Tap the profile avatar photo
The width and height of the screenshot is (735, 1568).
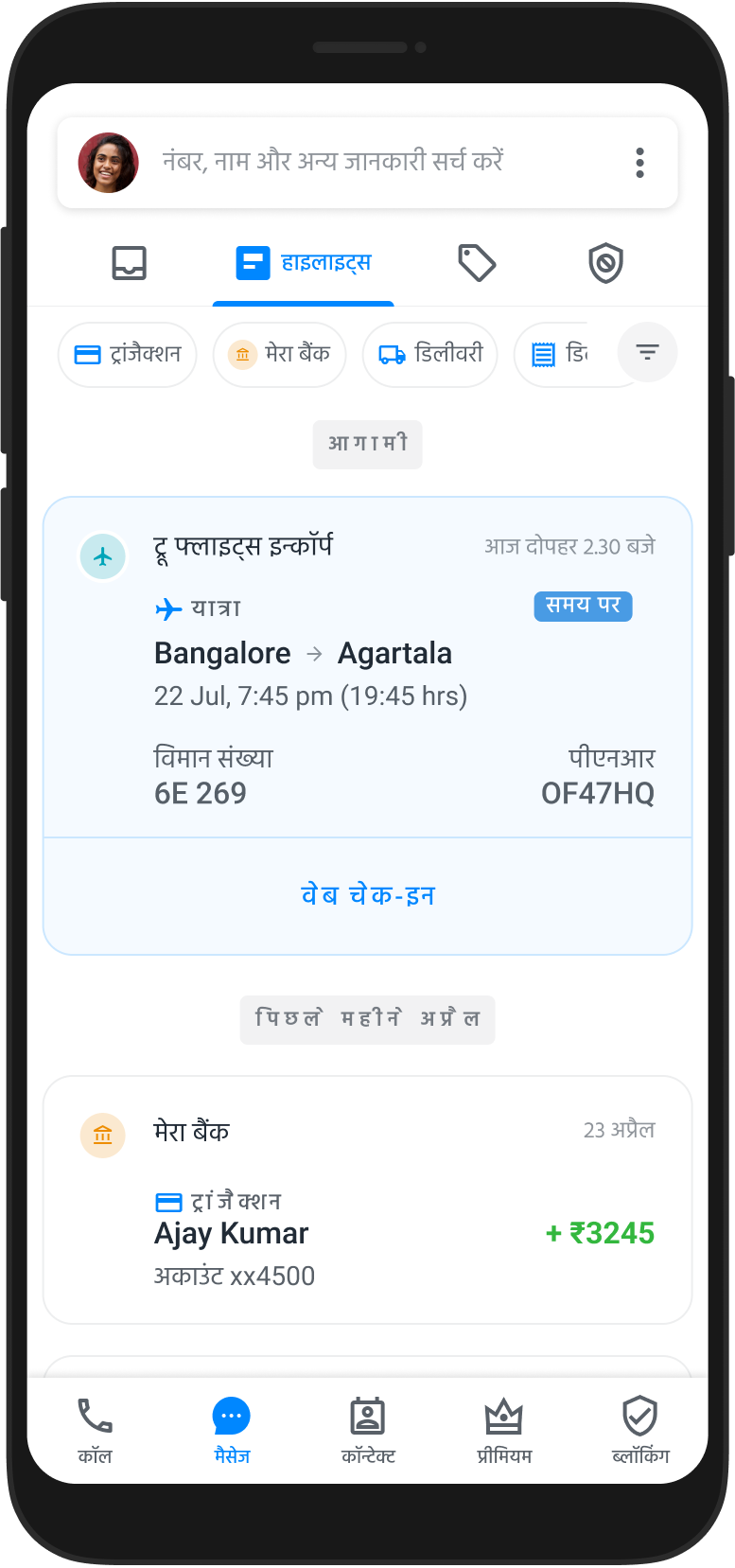(x=108, y=163)
